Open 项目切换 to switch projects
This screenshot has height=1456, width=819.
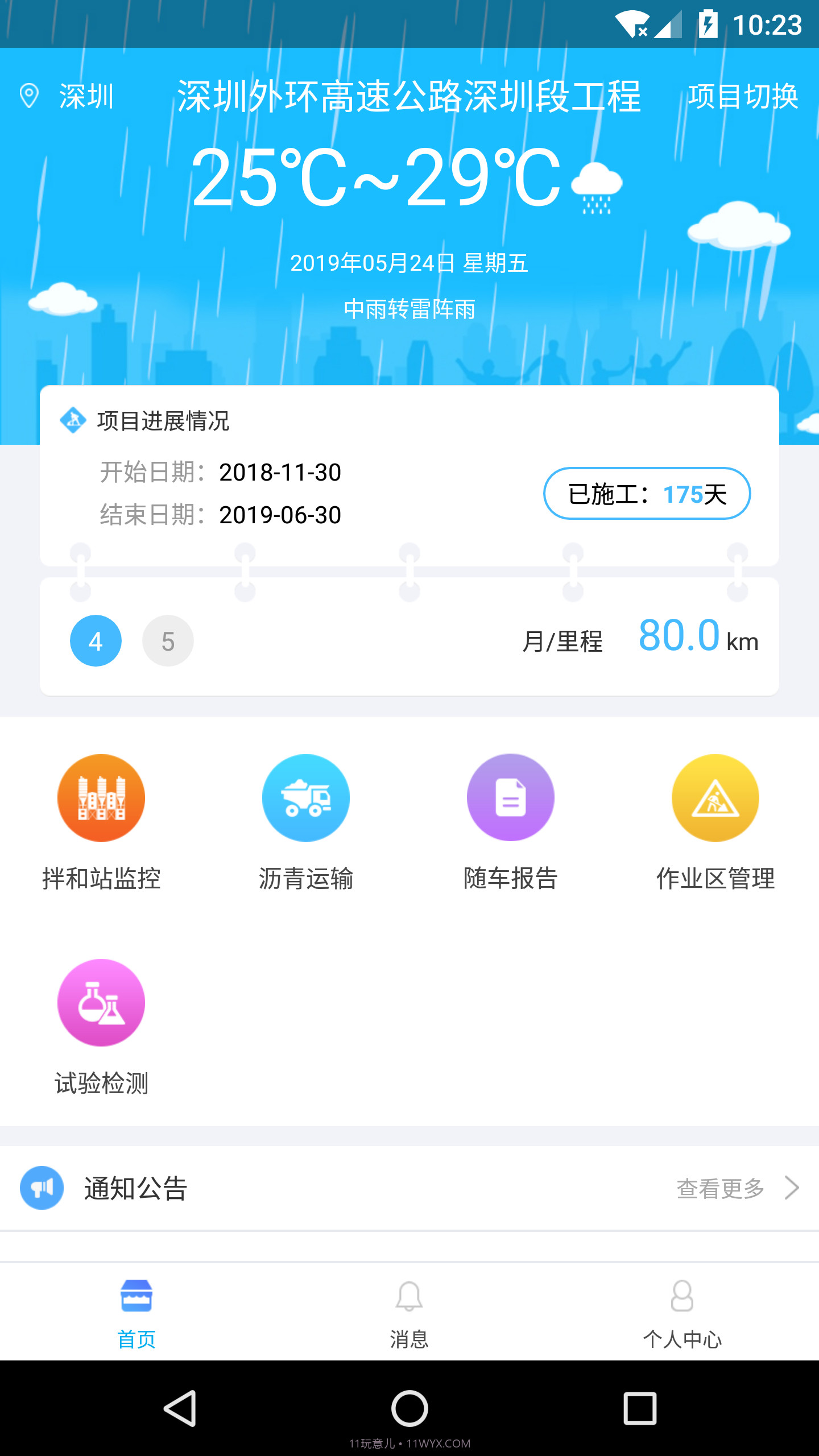pos(743,96)
